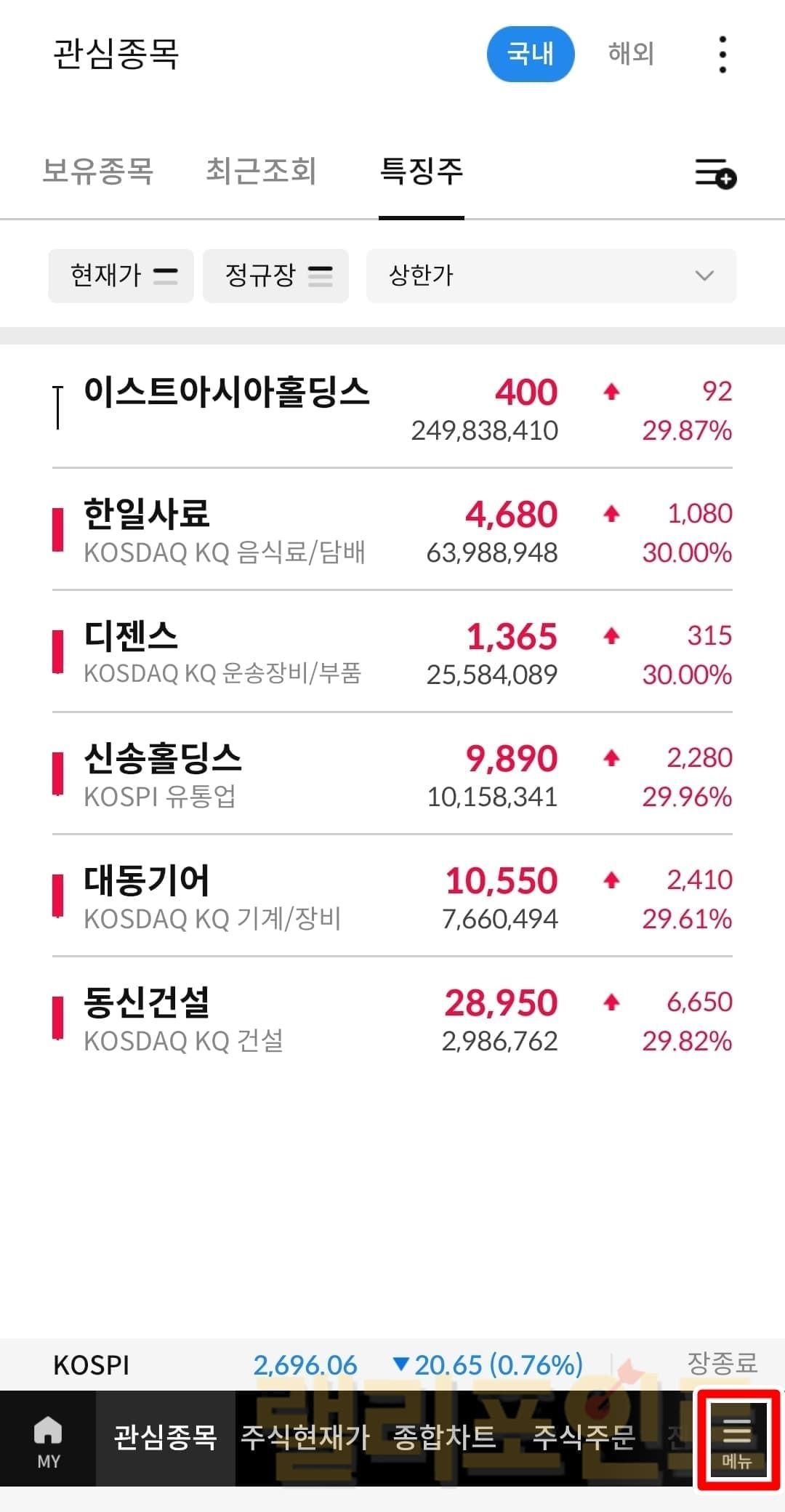785x1512 pixels.
Task: Tap the 정규장 session button
Action: (x=275, y=276)
